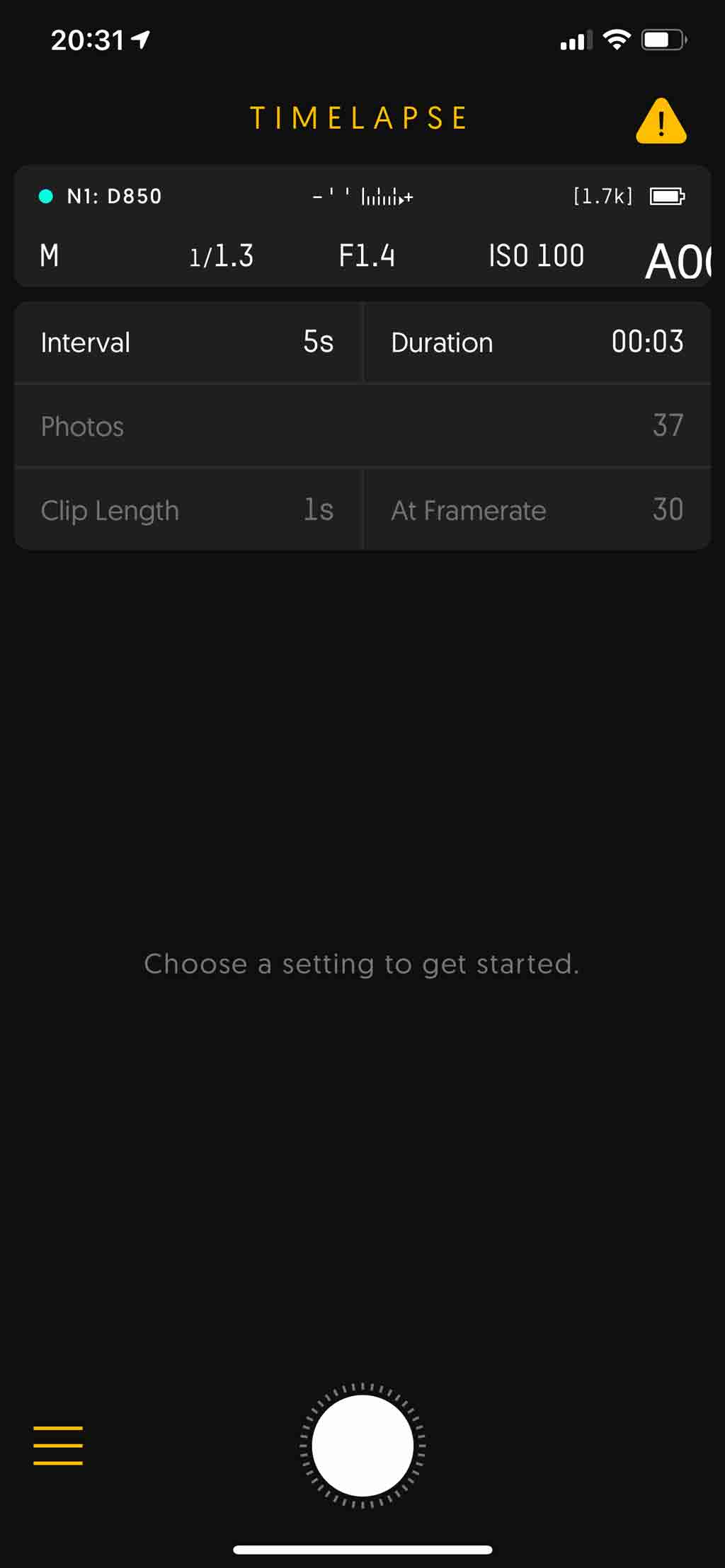Open the N1: D850 camera connection

pos(101,196)
